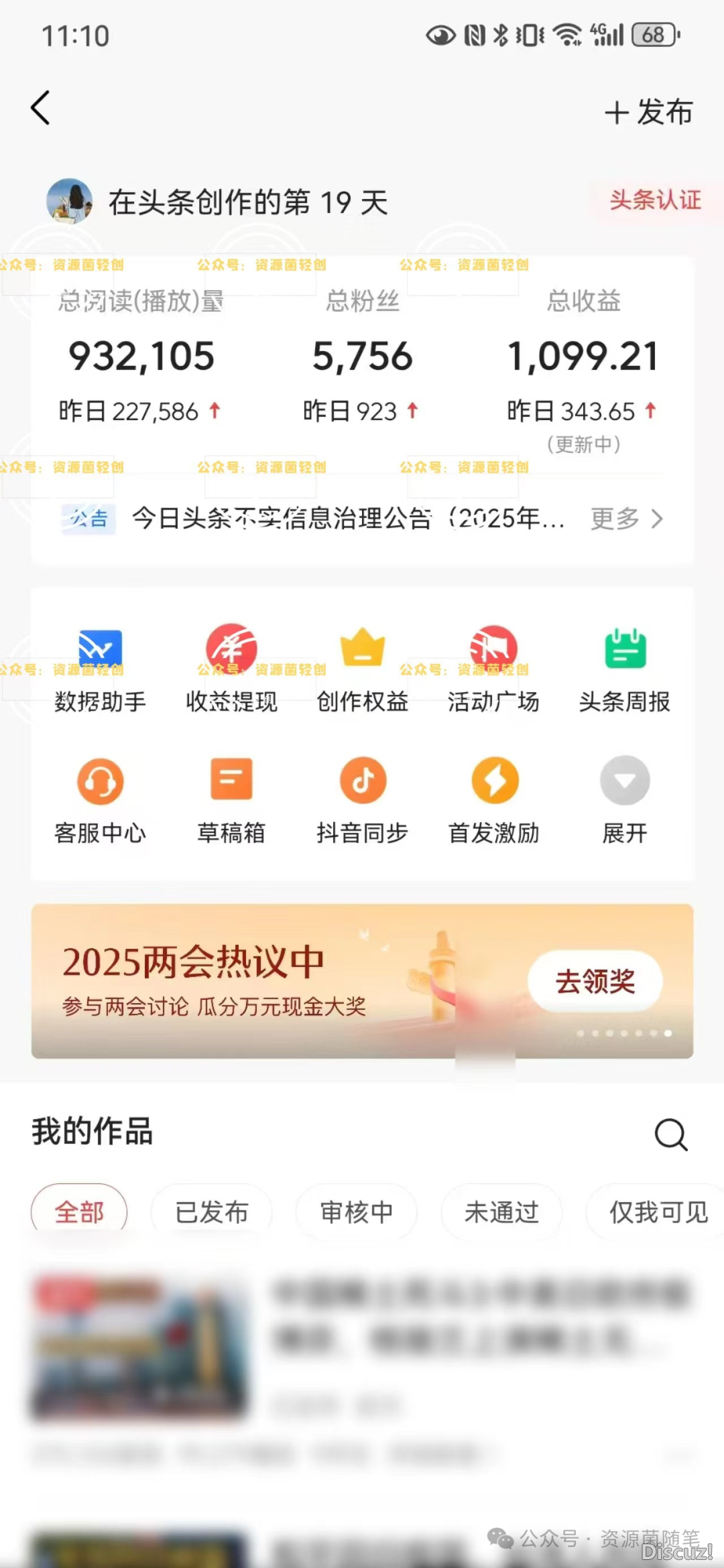
Task: Open 活动广场
Action: [493, 669]
